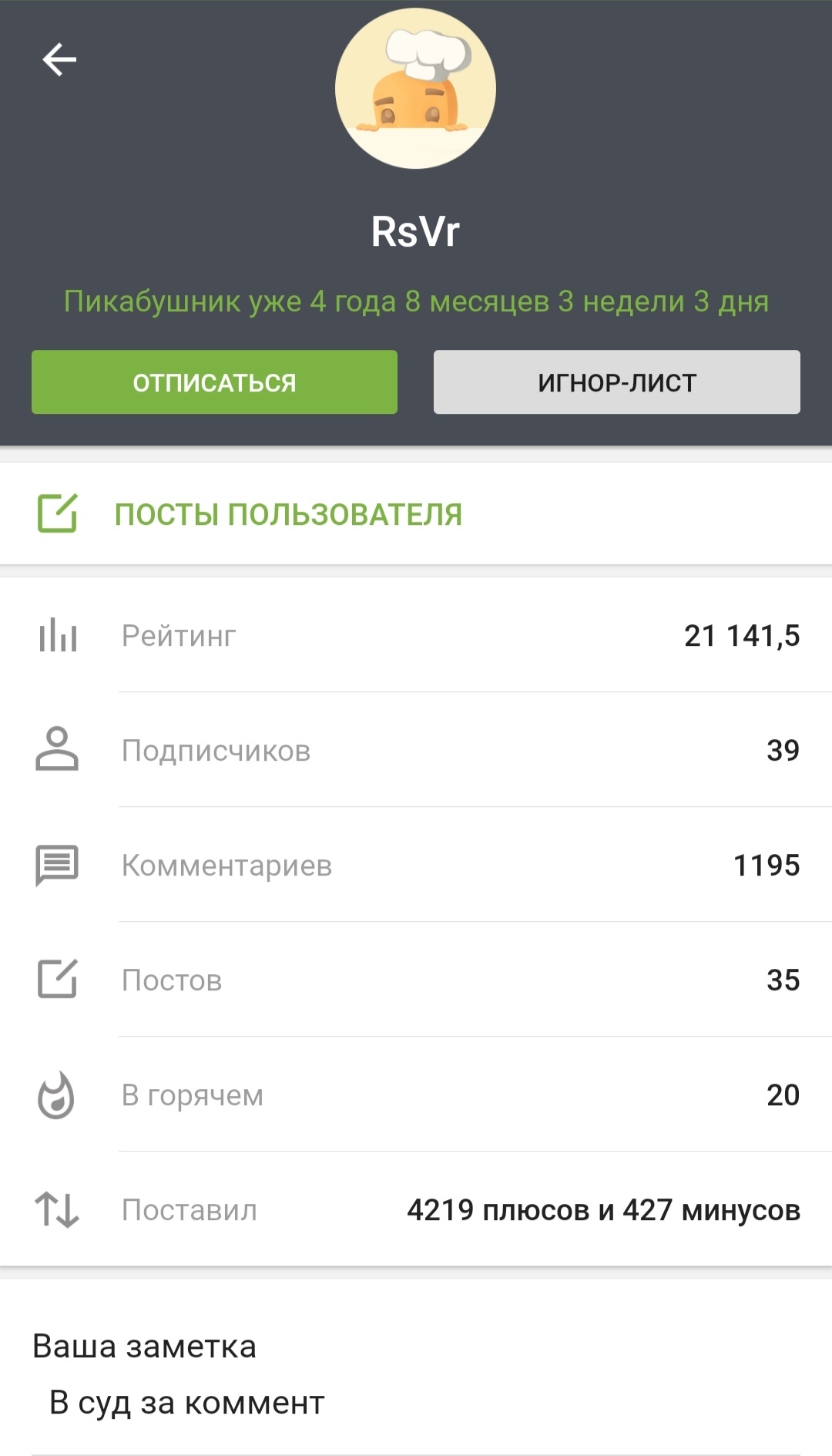Open ПОСТЫ ПОЛЬЗОВАТЕЛЯ list
This screenshot has width=832, height=1456.
pyautogui.click(x=287, y=514)
